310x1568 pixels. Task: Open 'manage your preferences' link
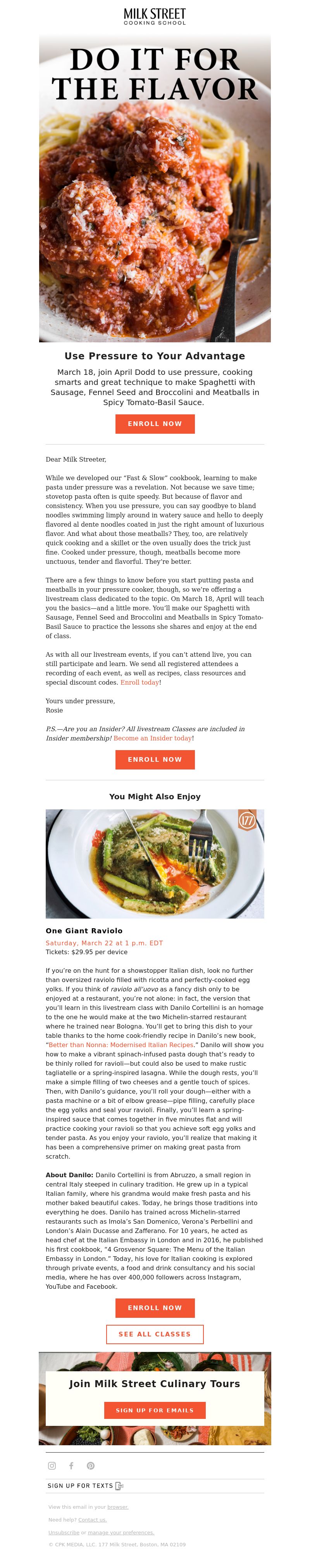tap(121, 1533)
